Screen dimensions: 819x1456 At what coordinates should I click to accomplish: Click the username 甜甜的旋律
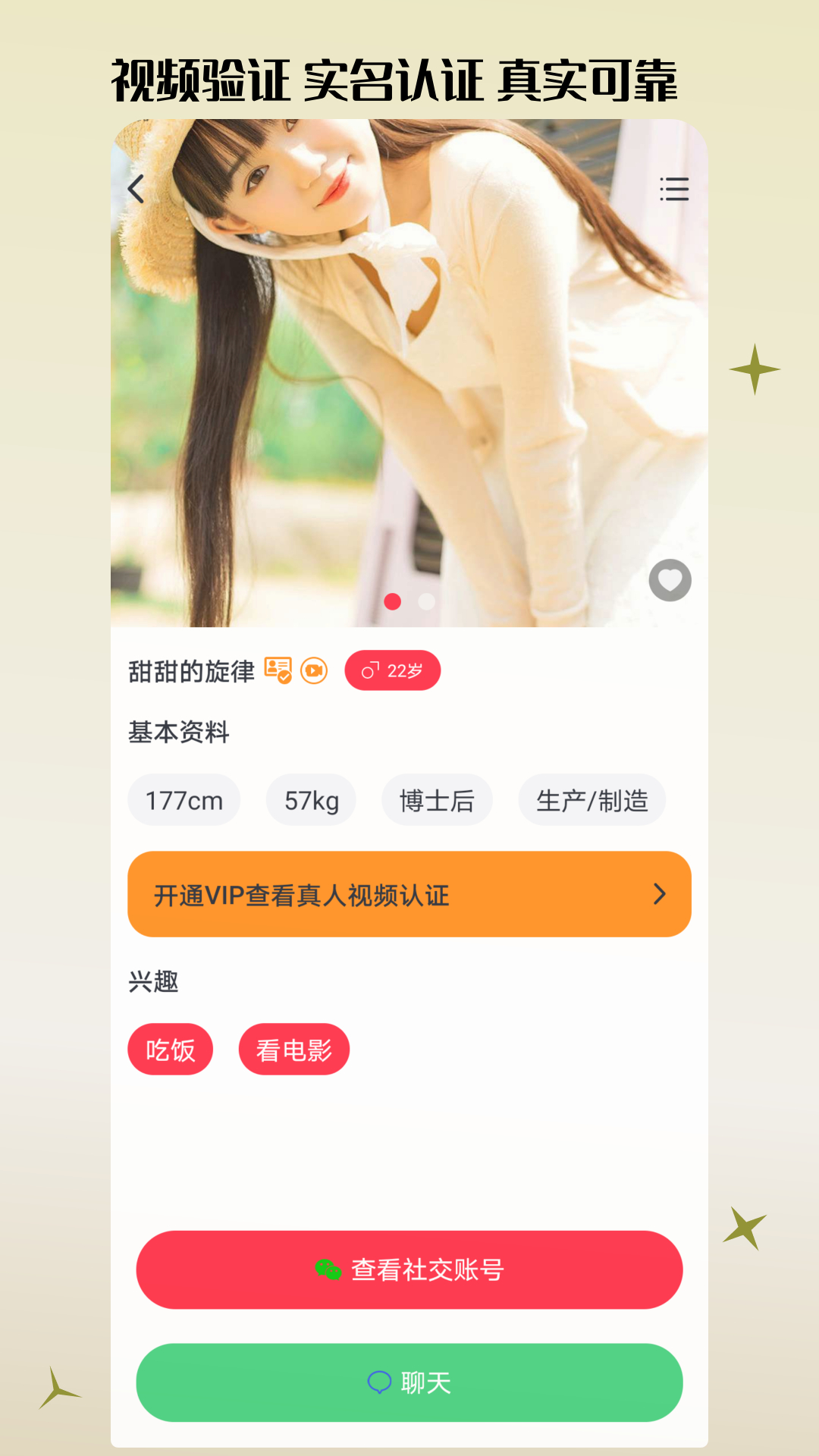(191, 670)
